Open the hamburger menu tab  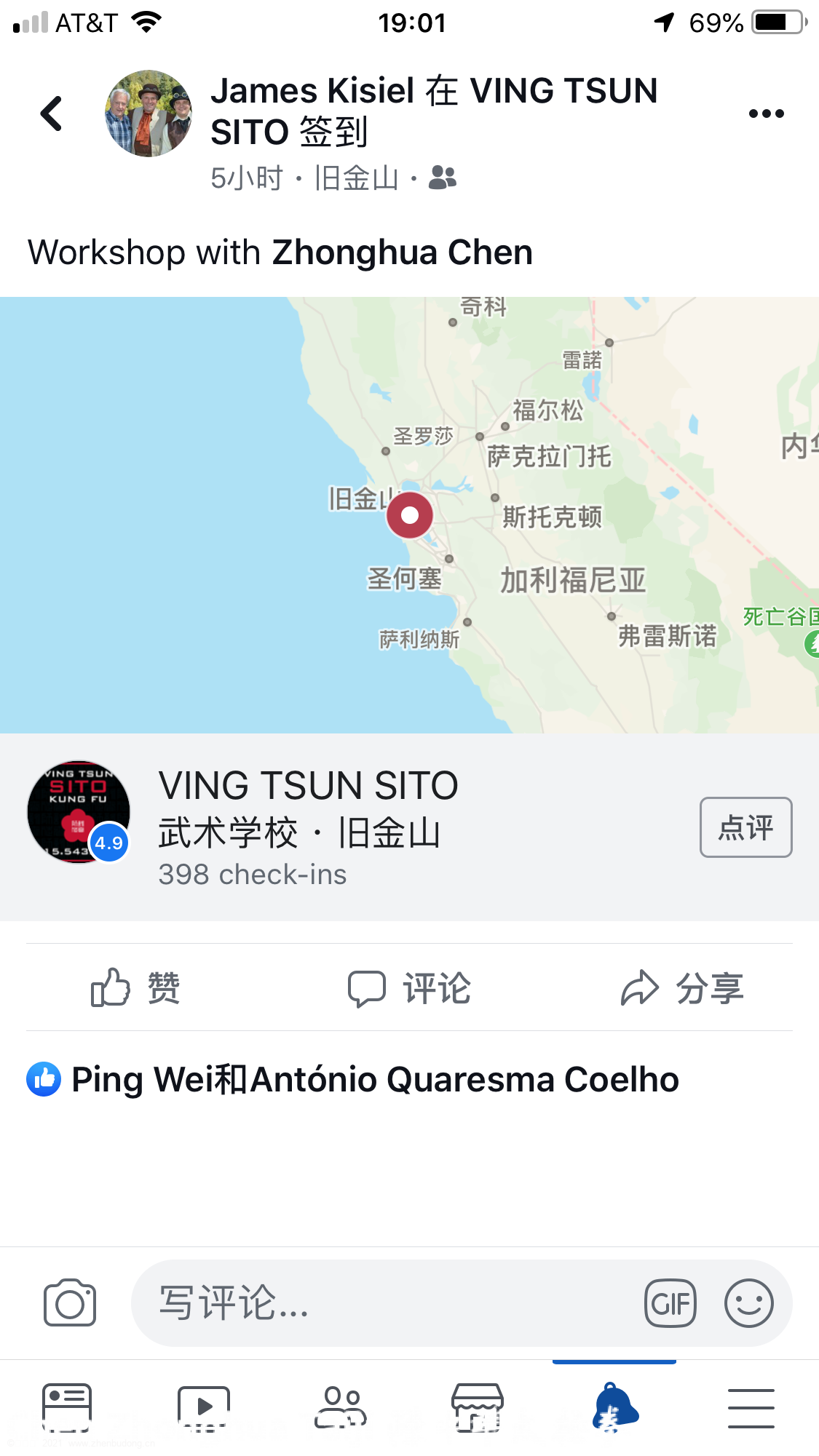coord(751,1407)
